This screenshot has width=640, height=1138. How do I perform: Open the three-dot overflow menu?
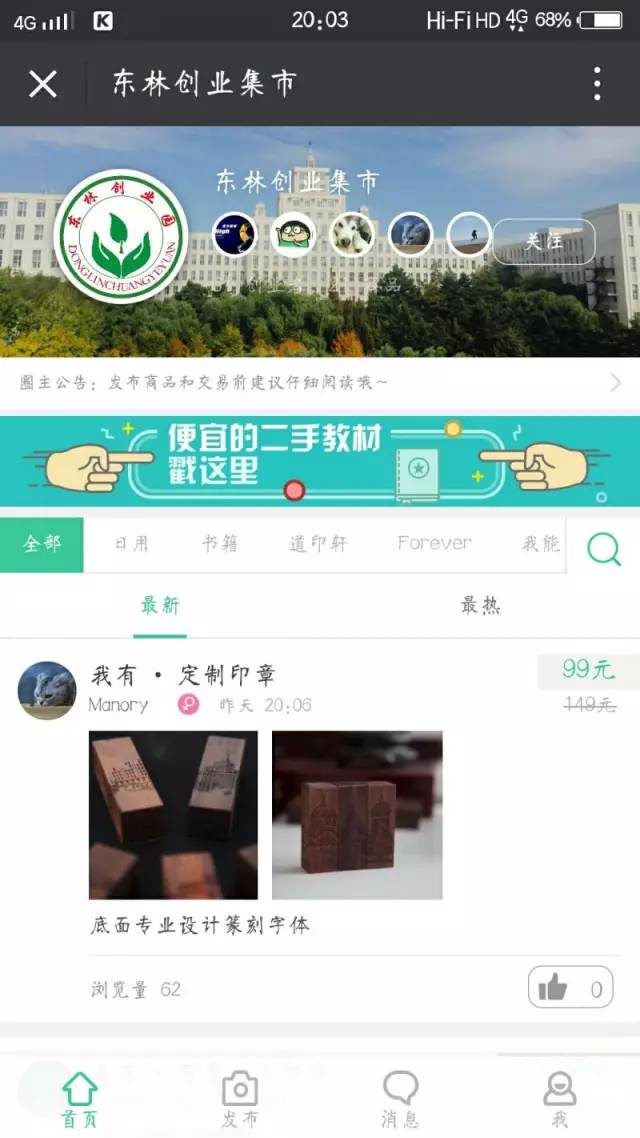[597, 84]
